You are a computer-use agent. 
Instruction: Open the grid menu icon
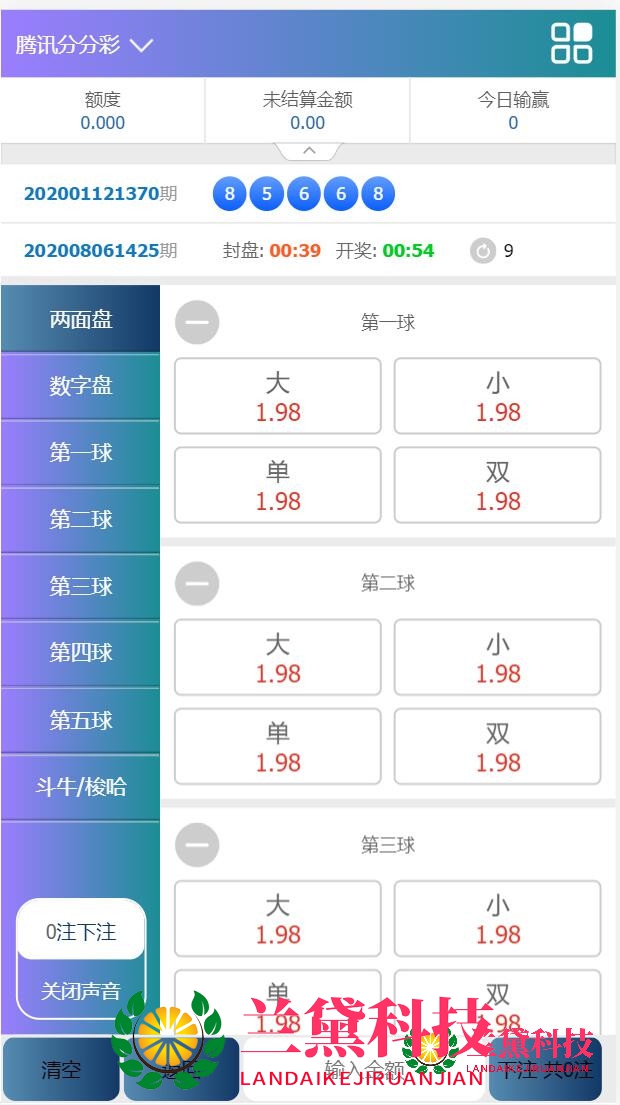click(x=571, y=44)
